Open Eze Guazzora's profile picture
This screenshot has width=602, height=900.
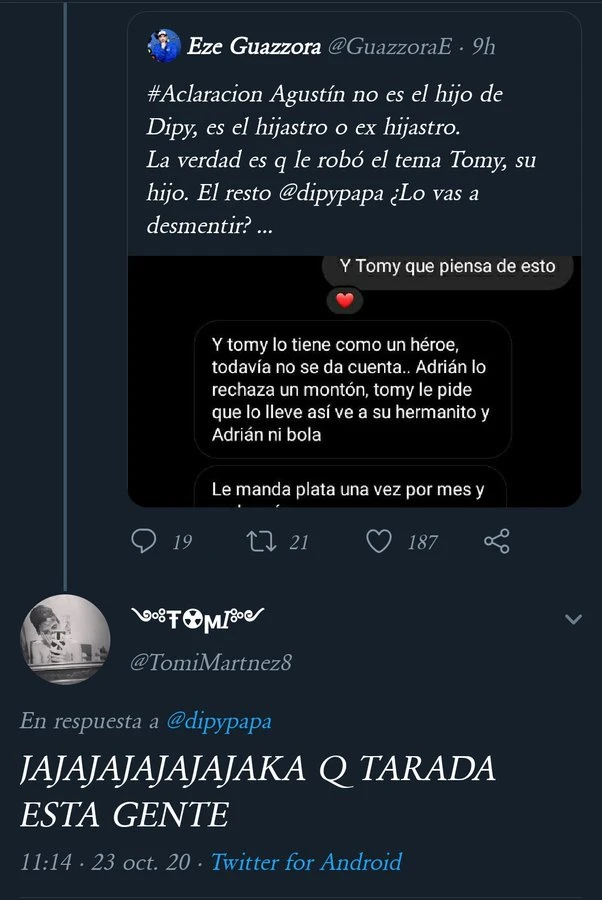click(x=163, y=45)
